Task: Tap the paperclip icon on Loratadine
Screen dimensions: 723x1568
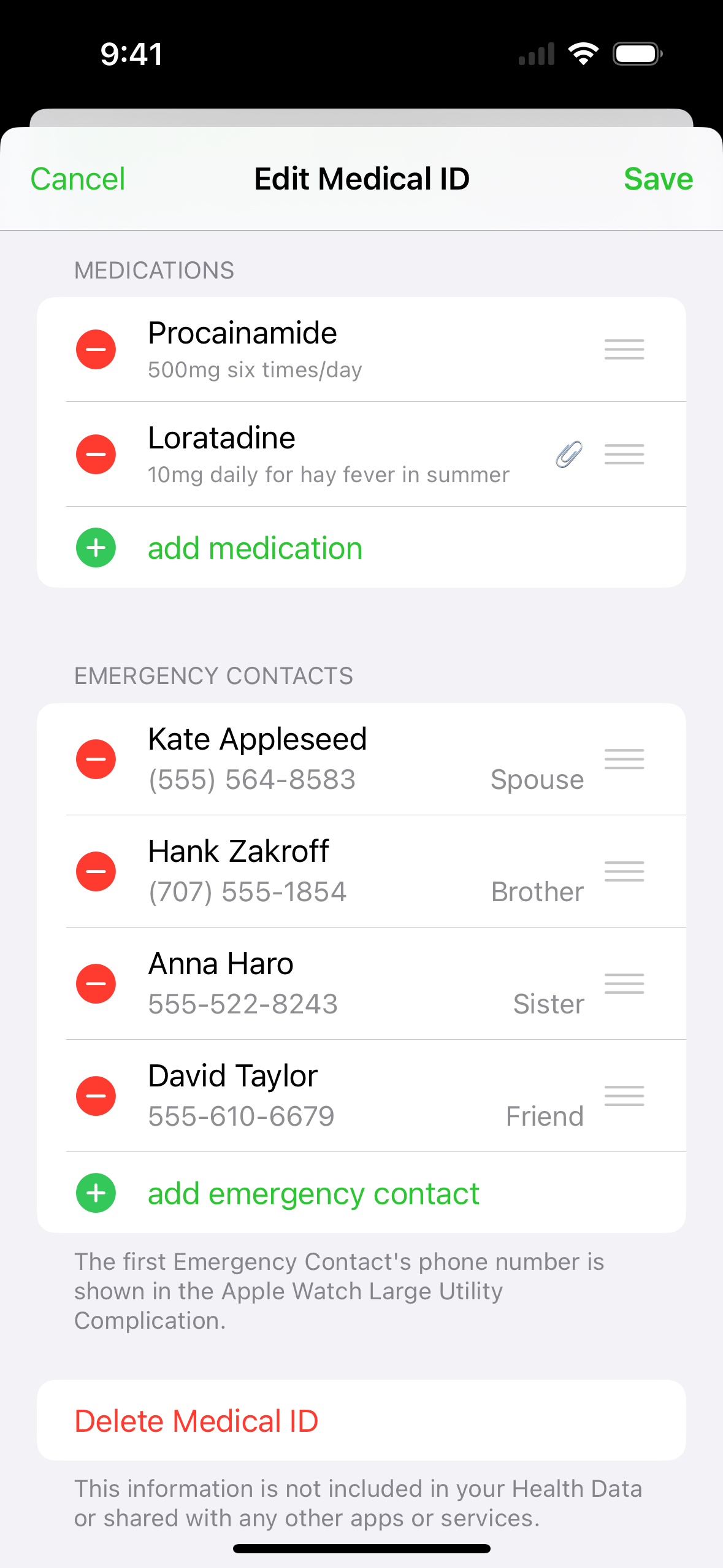Action: coord(569,455)
